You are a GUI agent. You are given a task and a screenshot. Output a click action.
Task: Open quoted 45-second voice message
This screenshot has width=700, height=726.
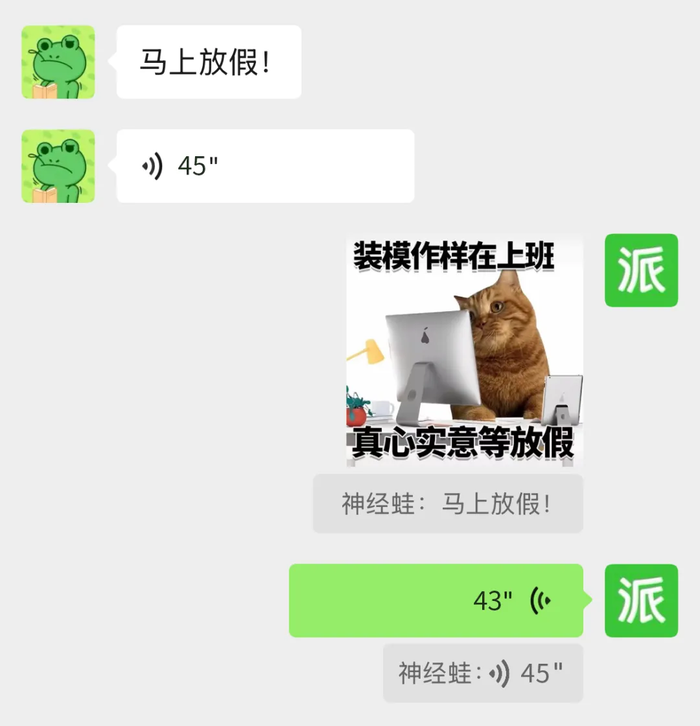[x=482, y=673]
